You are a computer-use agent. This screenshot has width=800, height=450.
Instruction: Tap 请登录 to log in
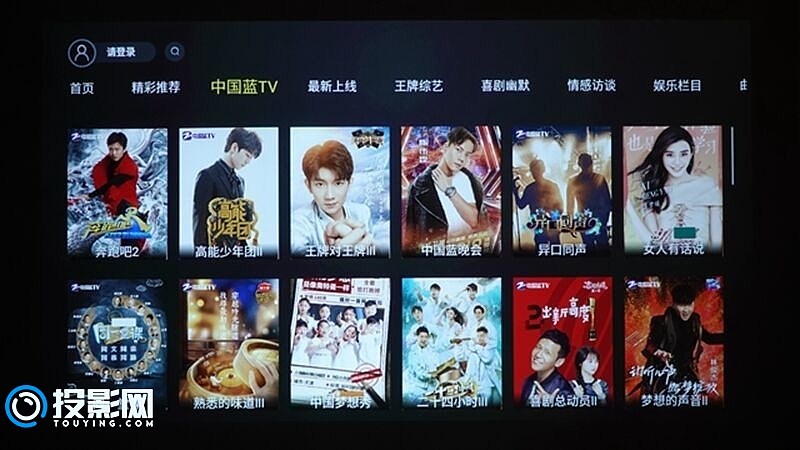(122, 52)
